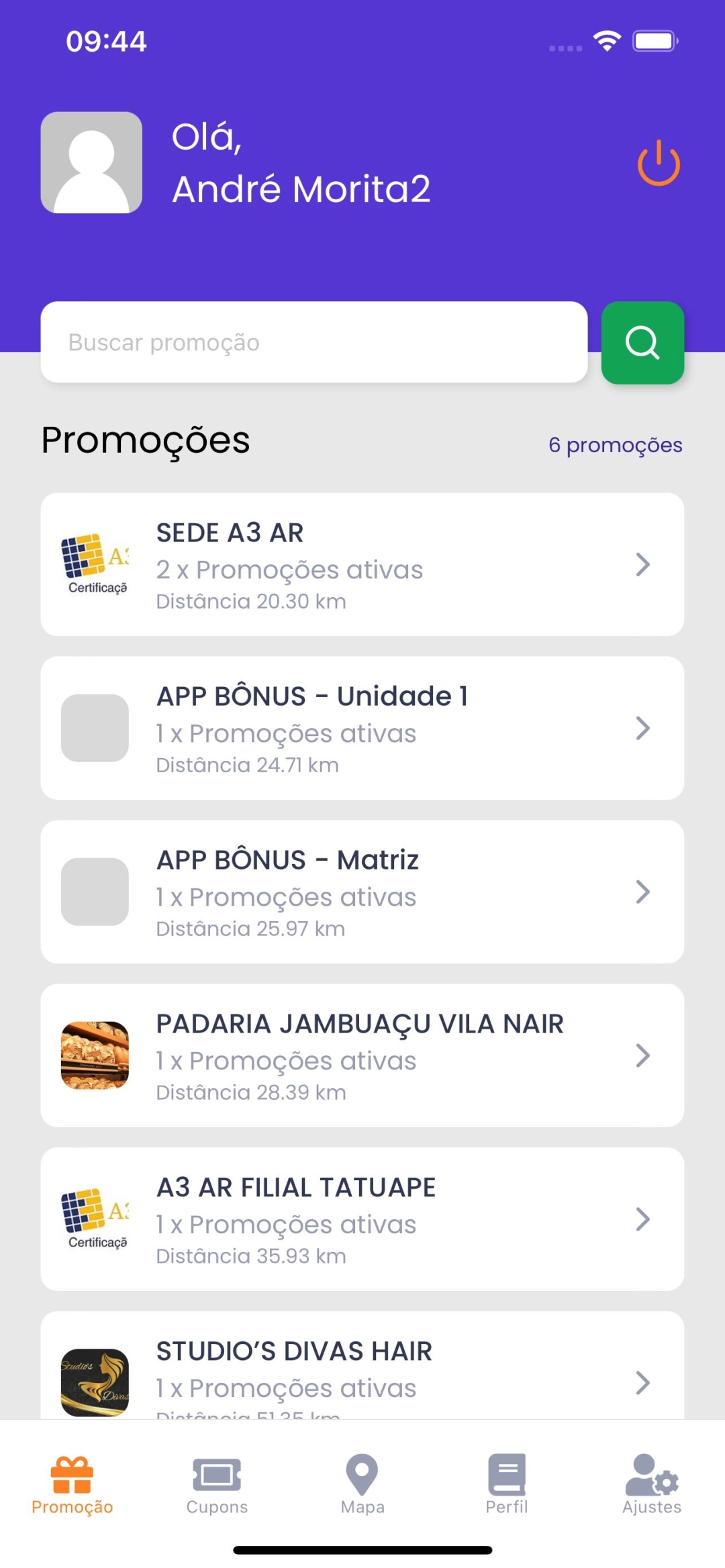Viewport: 725px width, 1568px height.
Task: Tap the orange power logout icon
Action: pyautogui.click(x=658, y=163)
